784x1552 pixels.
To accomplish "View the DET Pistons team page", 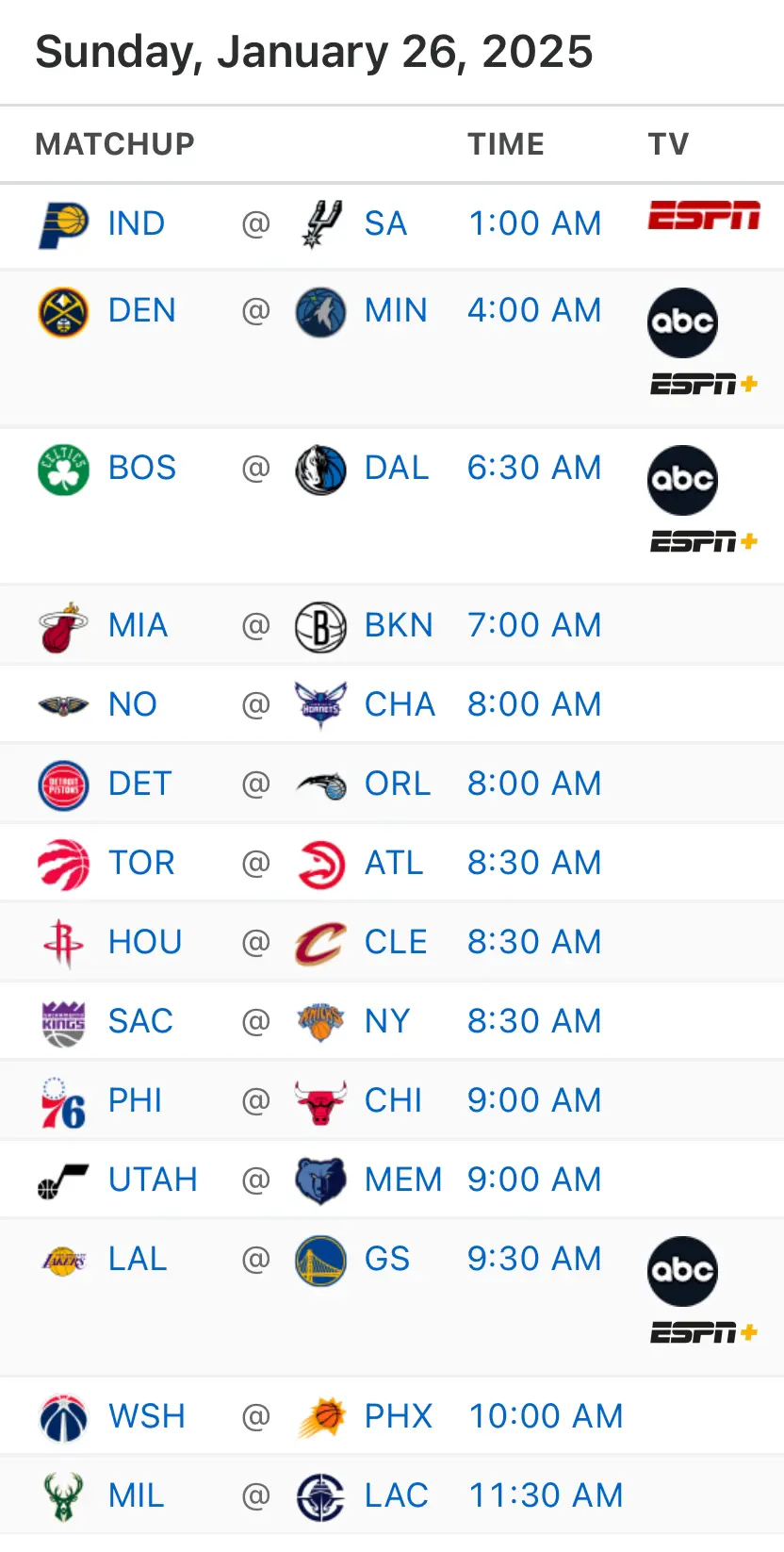I will (139, 784).
